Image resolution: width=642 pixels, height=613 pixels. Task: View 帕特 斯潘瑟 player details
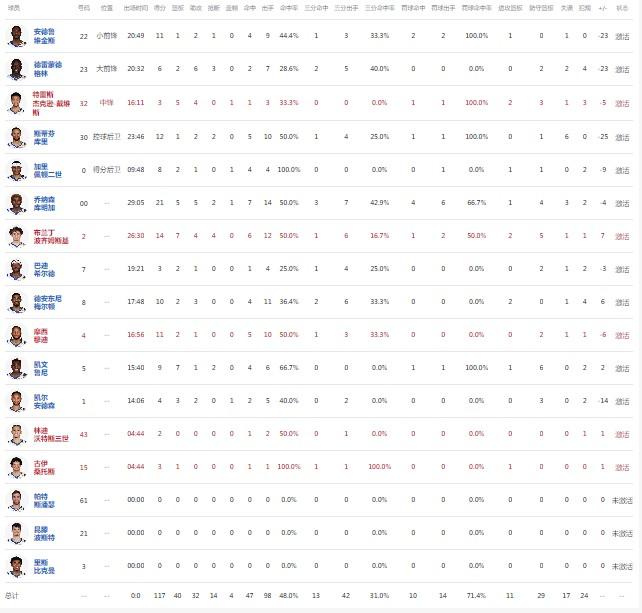(x=43, y=499)
